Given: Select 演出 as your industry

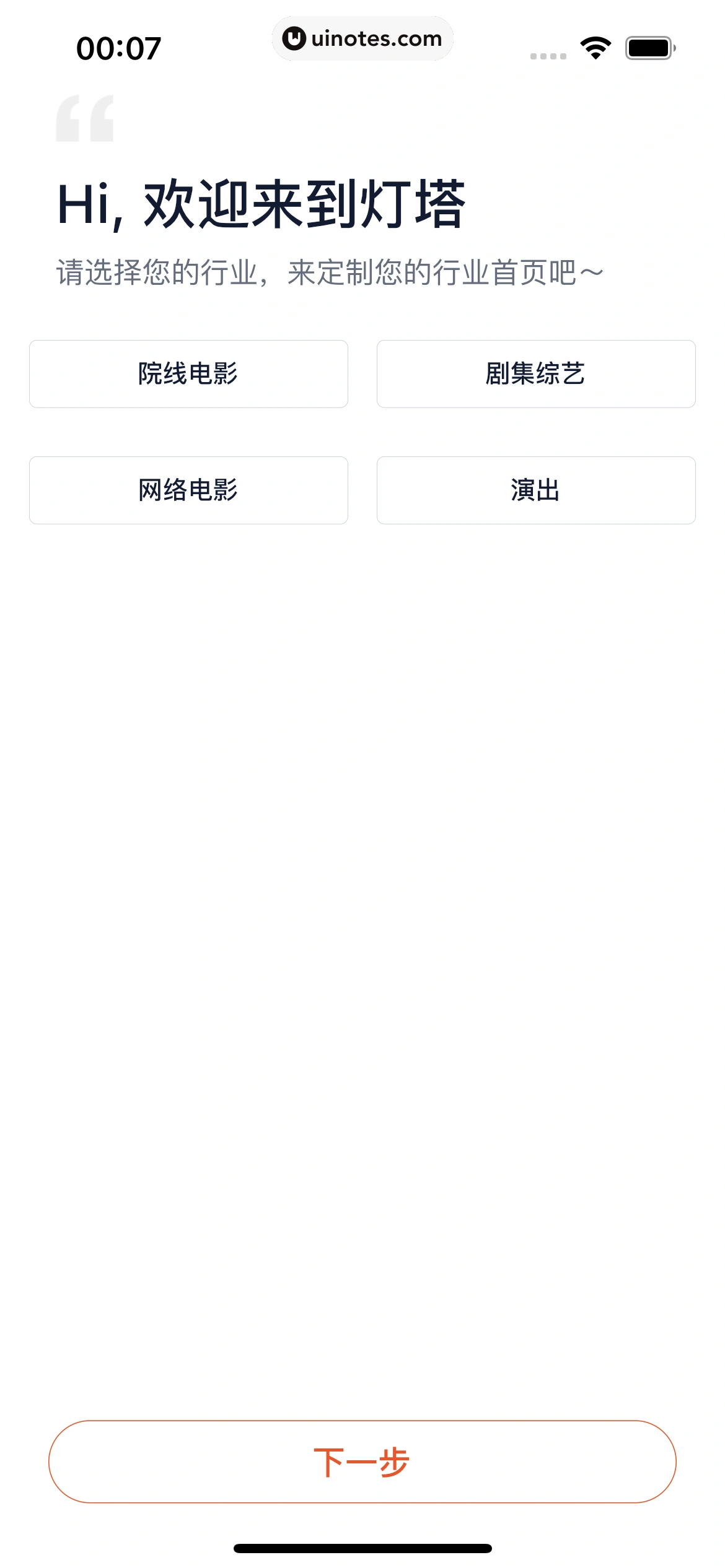Looking at the screenshot, I should [536, 490].
